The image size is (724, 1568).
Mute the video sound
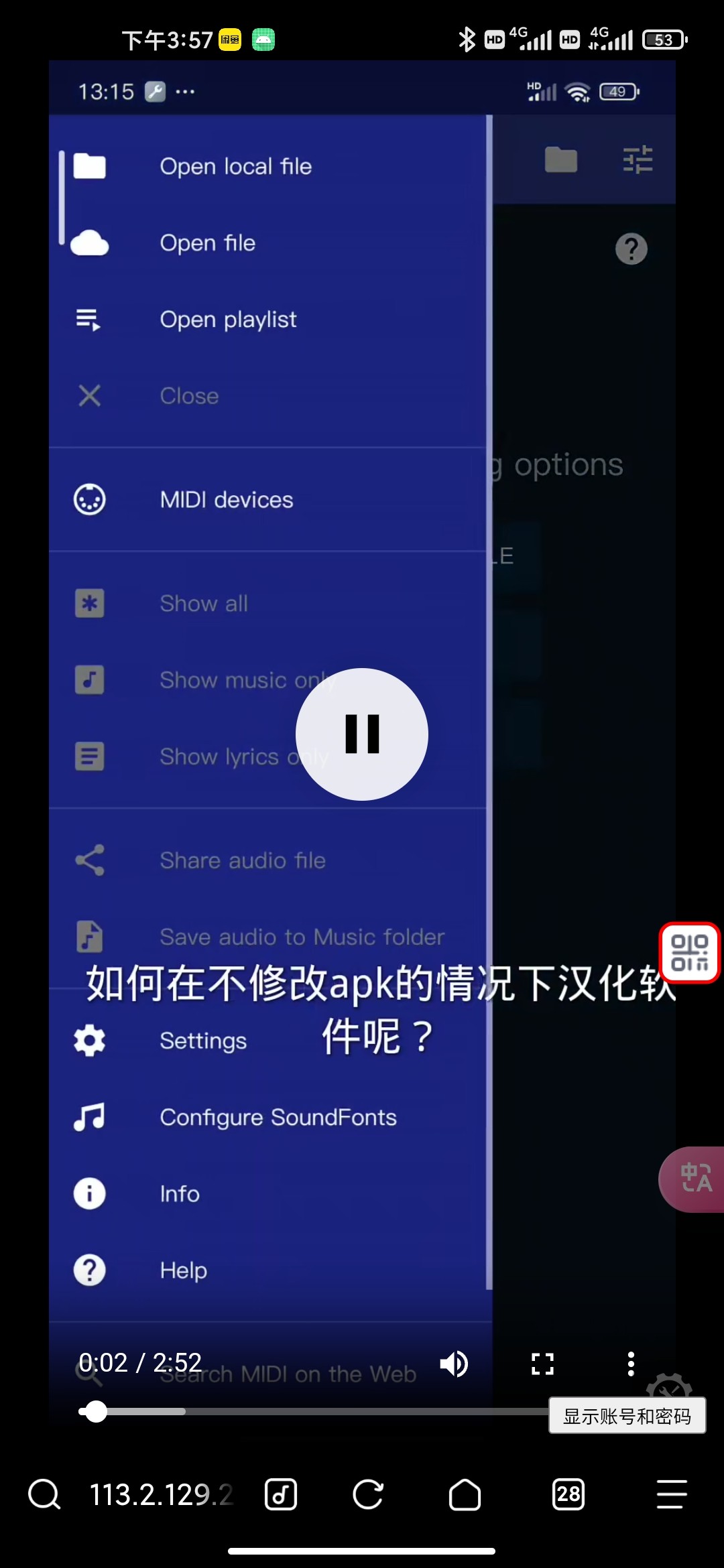pyautogui.click(x=454, y=1364)
